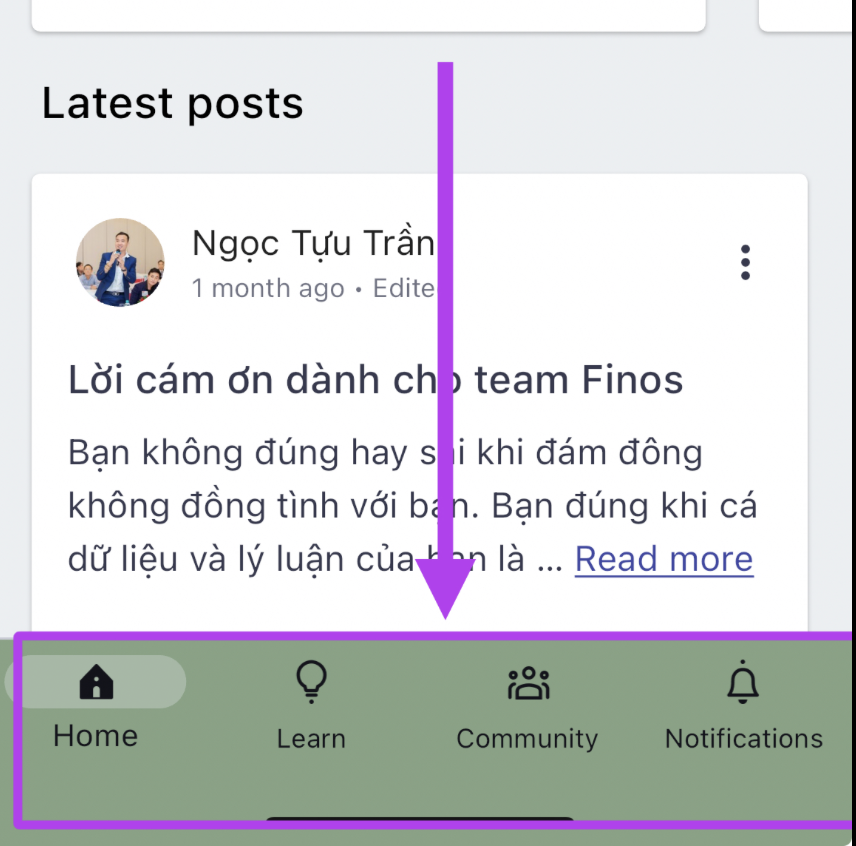Open Ngọc Tựu Trần's profile picture

pos(120,262)
